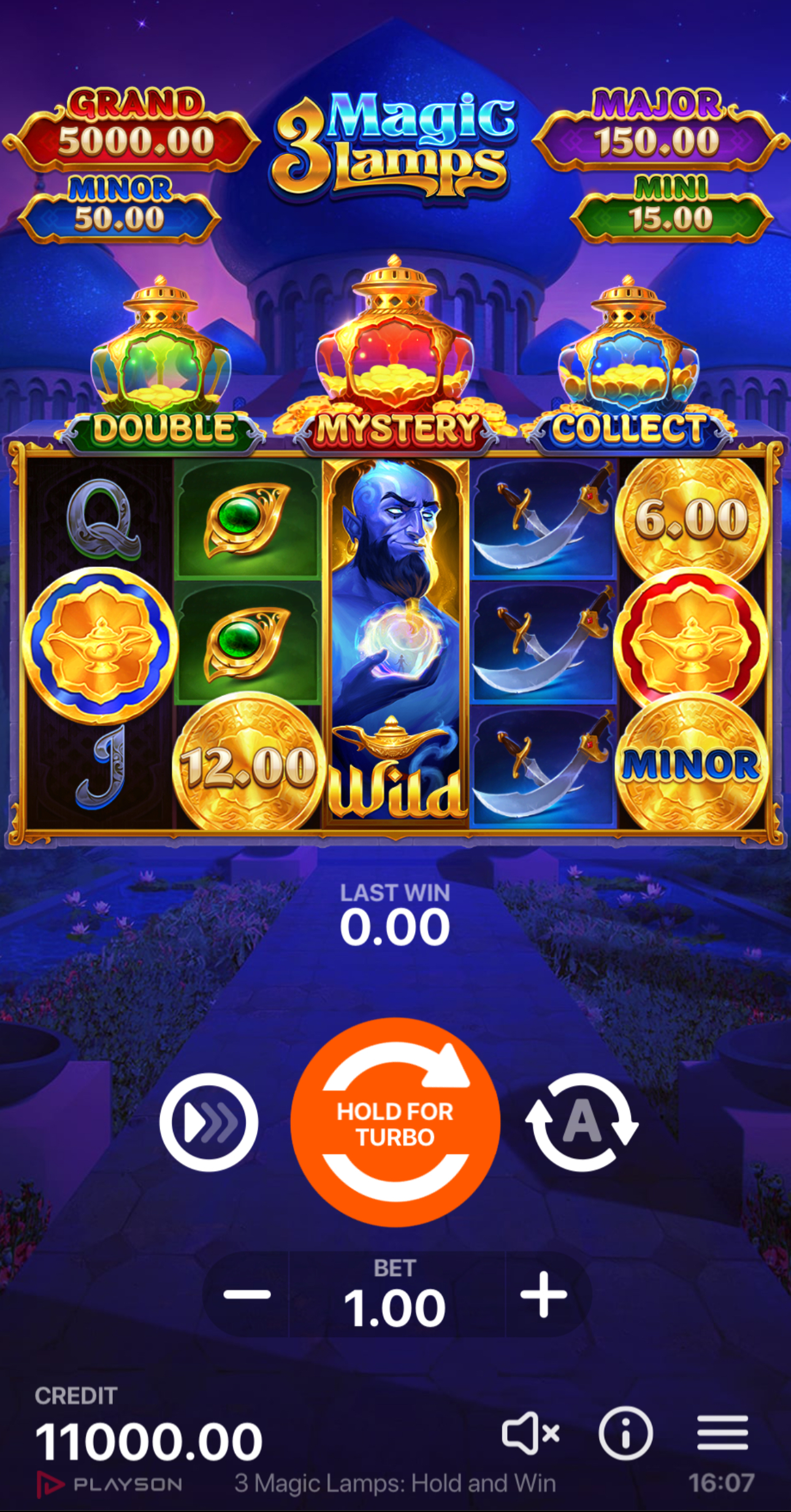Open the game info page

click(x=625, y=1434)
